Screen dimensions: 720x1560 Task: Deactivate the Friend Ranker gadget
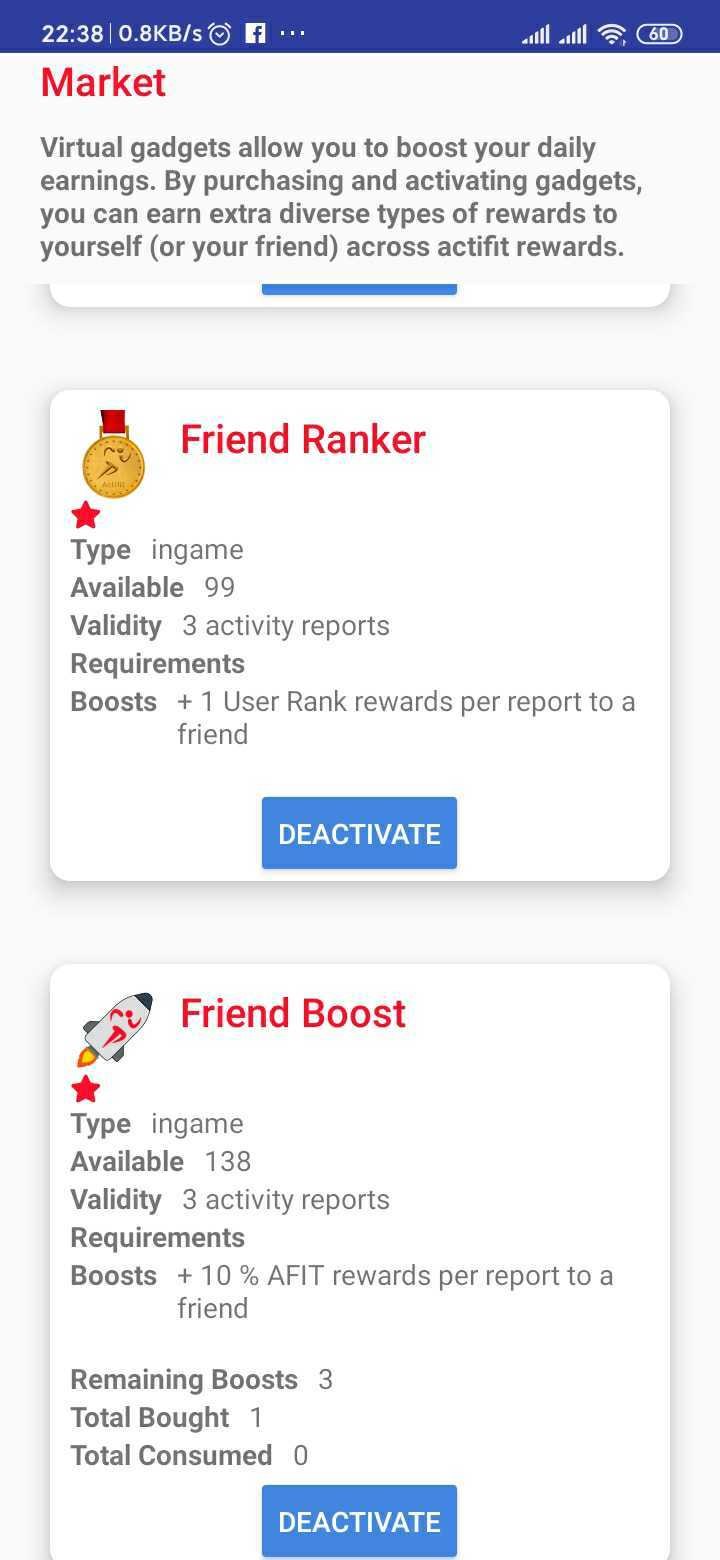(x=359, y=833)
